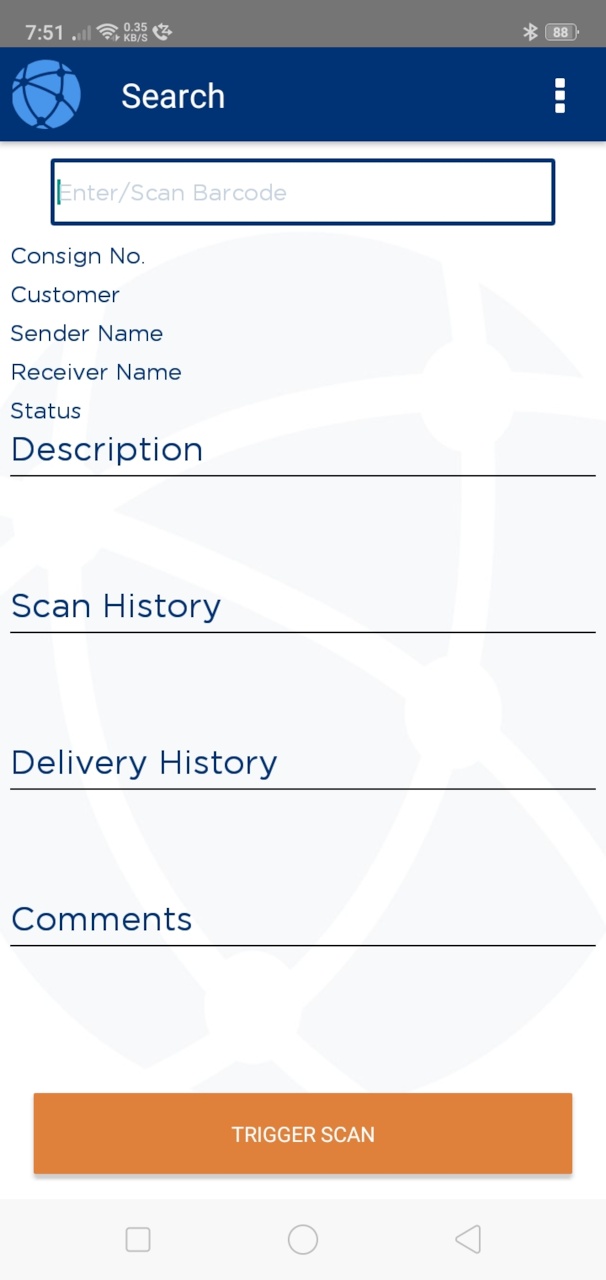Tap the Enter/Scan Barcode field

click(302, 192)
